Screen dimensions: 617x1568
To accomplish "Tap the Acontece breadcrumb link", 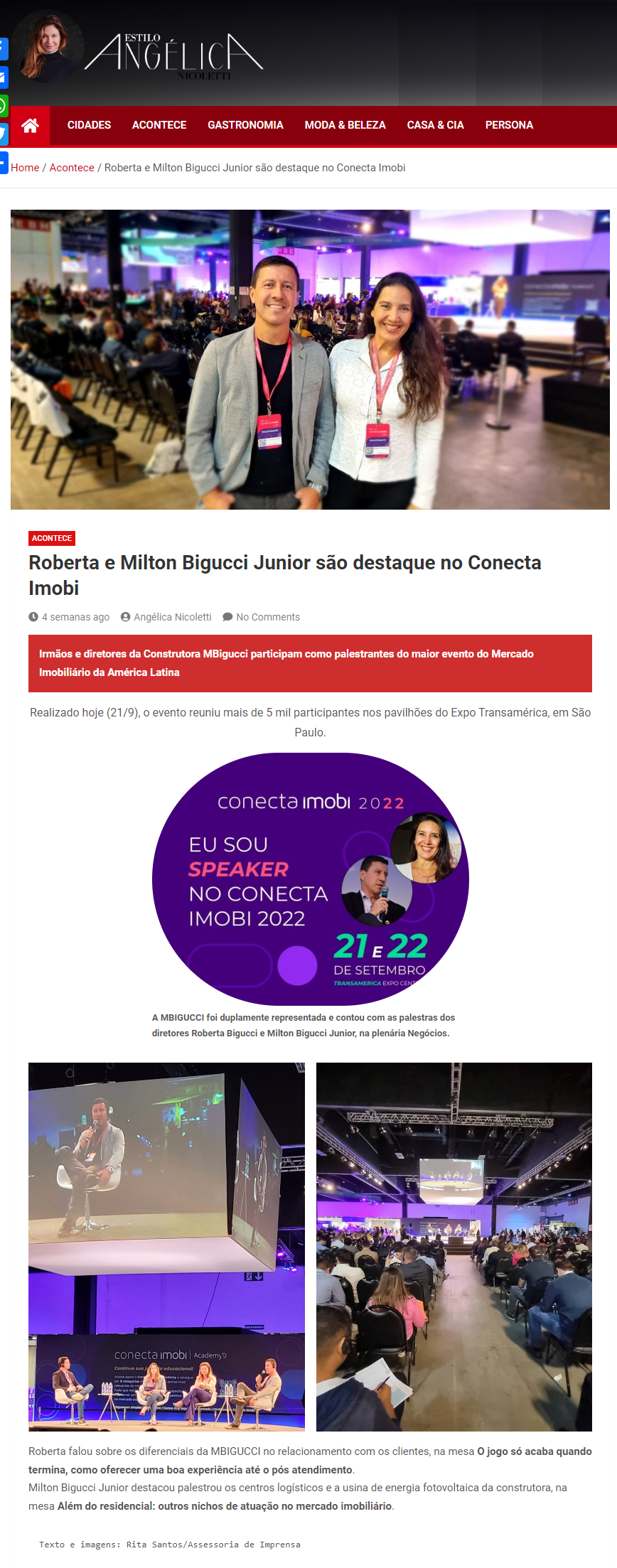I will [72, 168].
